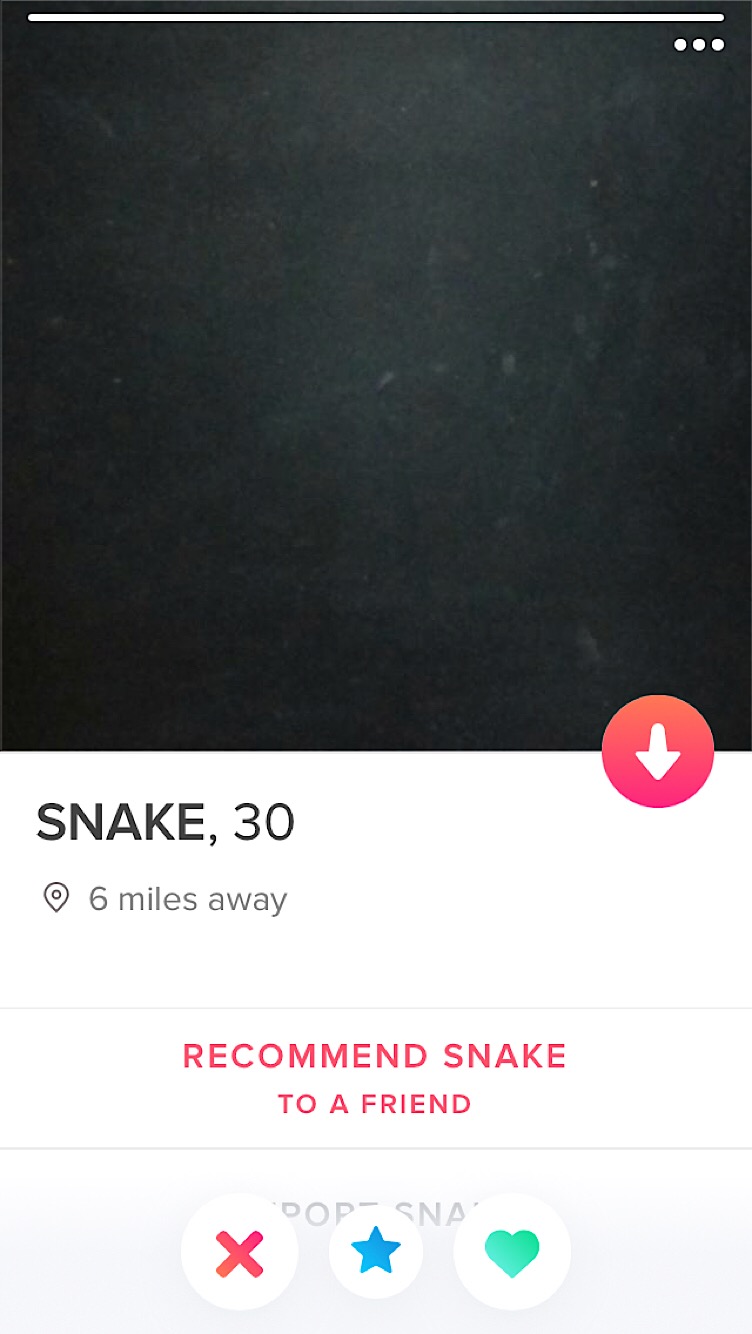Reject Snake with the X button
Screen dimensions: 752x1334
coord(240,1252)
